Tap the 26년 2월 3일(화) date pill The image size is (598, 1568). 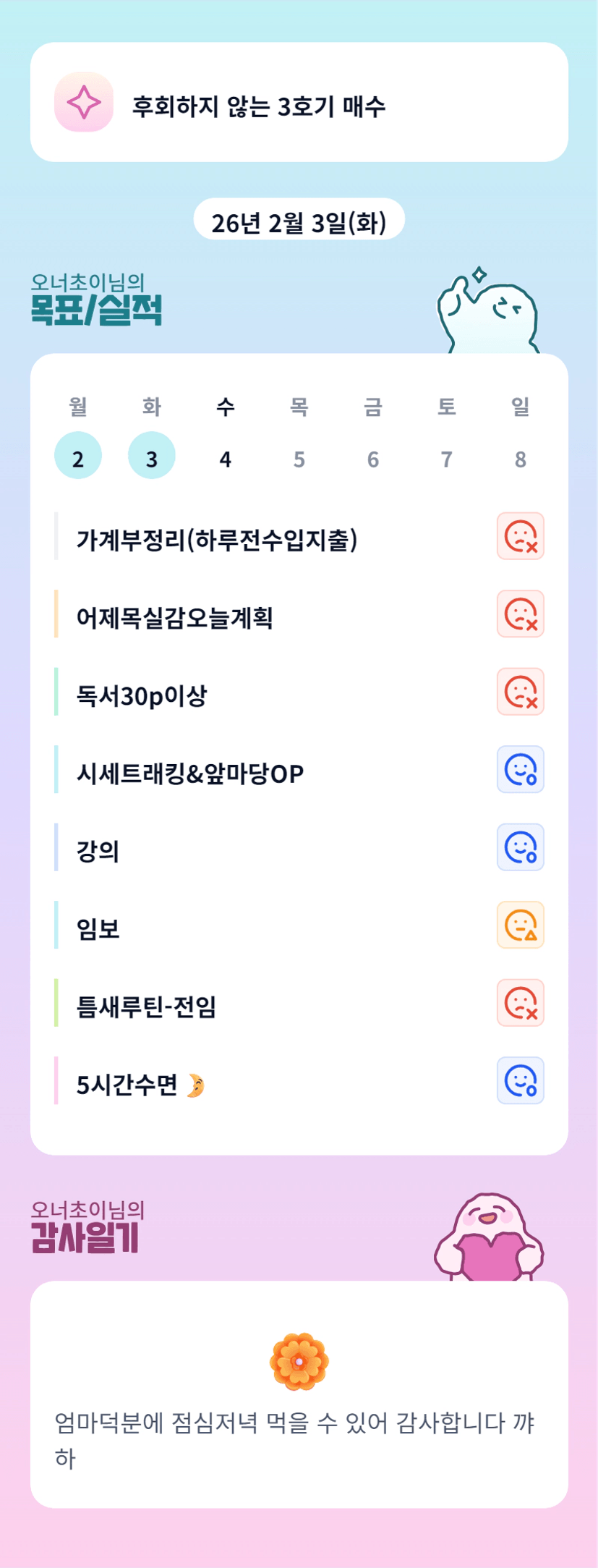(299, 219)
